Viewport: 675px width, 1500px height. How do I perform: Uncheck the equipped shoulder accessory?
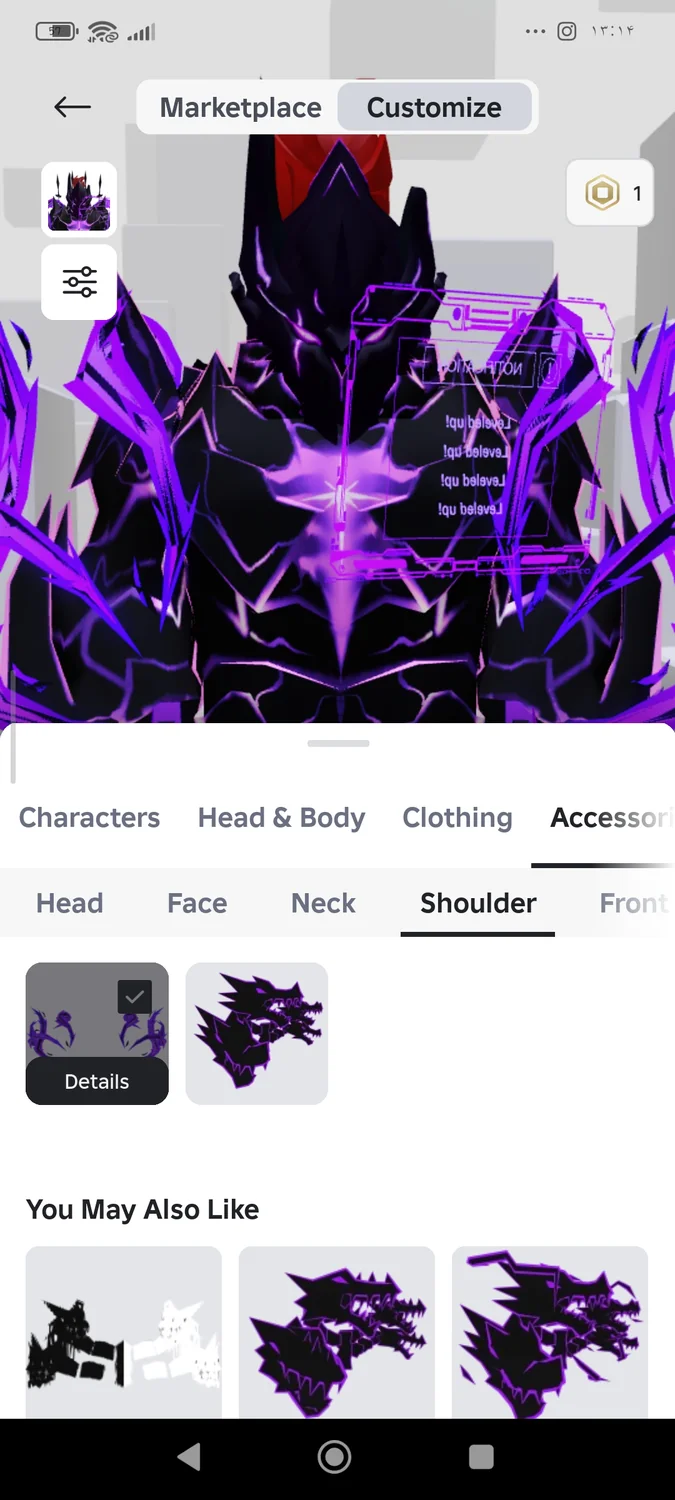(135, 996)
